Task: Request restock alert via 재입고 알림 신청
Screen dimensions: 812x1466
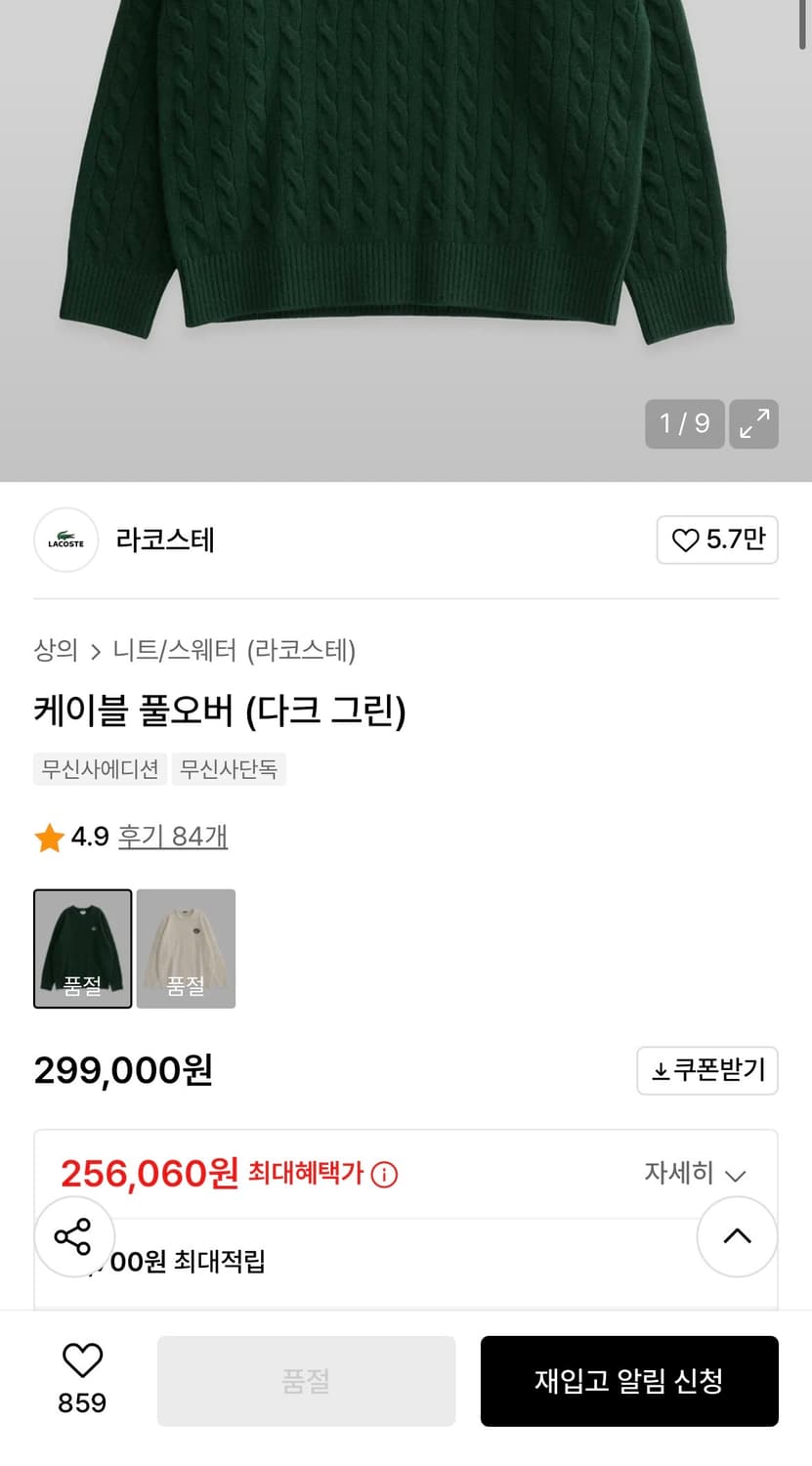Action: click(629, 1381)
